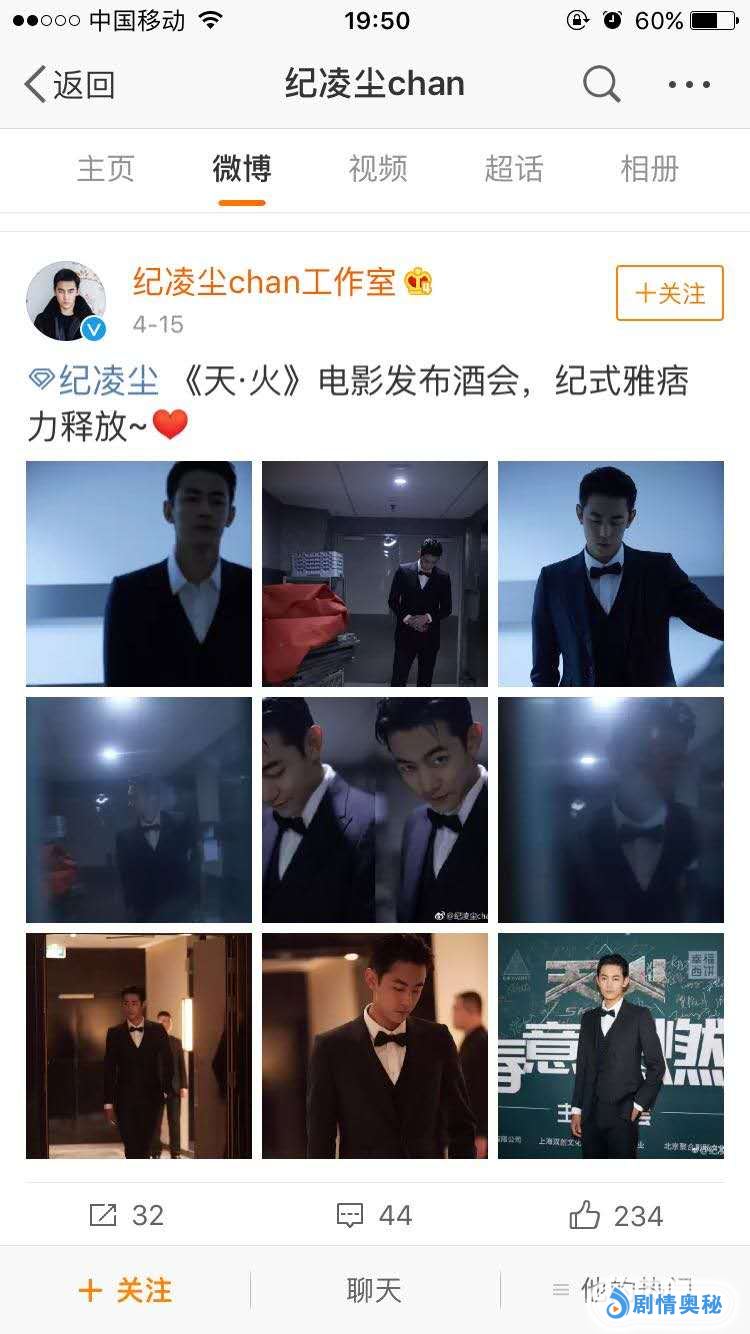Select the 微博 tab
750x1334 pixels.
[x=241, y=169]
